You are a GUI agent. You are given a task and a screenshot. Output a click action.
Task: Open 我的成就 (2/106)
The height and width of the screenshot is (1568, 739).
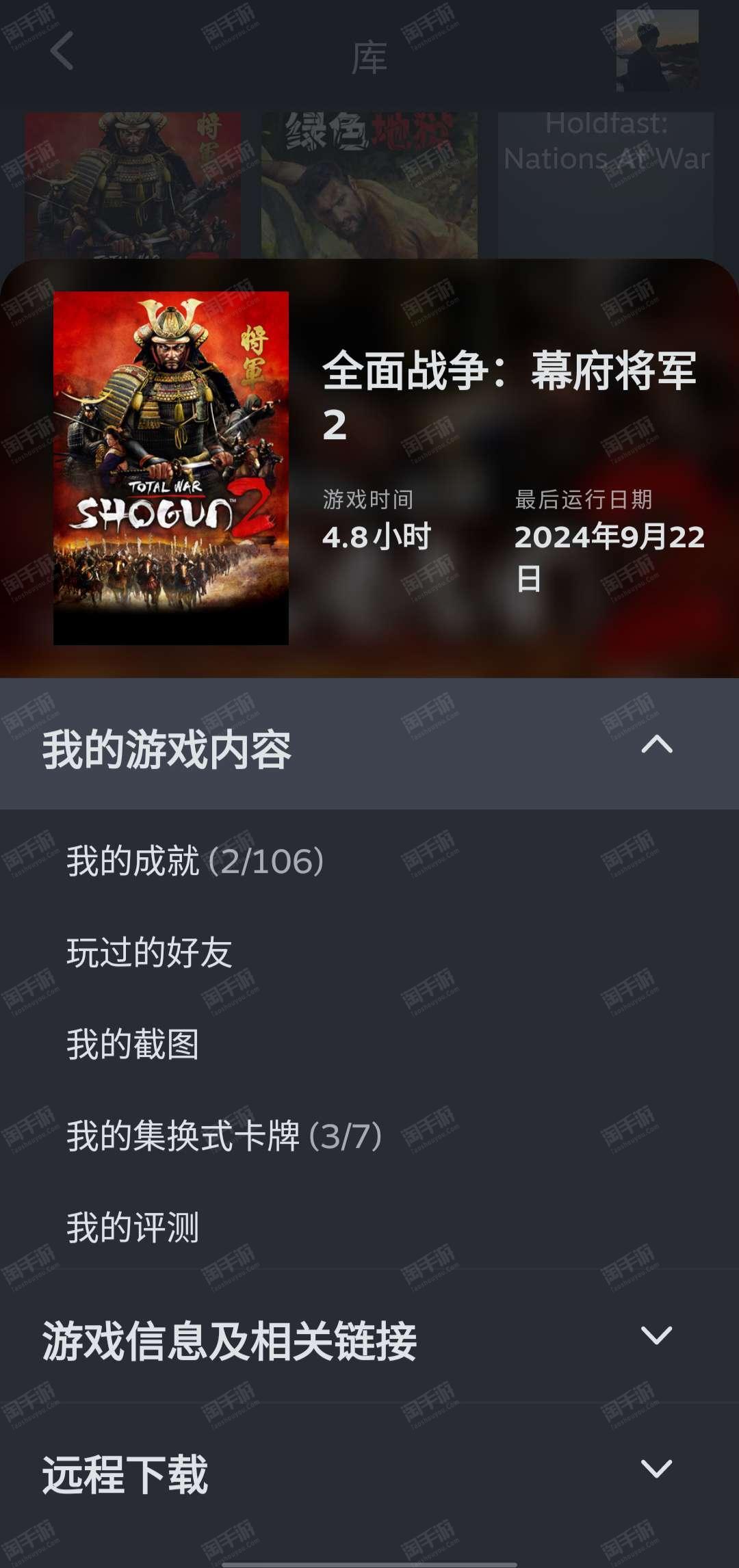pyautogui.click(x=195, y=861)
